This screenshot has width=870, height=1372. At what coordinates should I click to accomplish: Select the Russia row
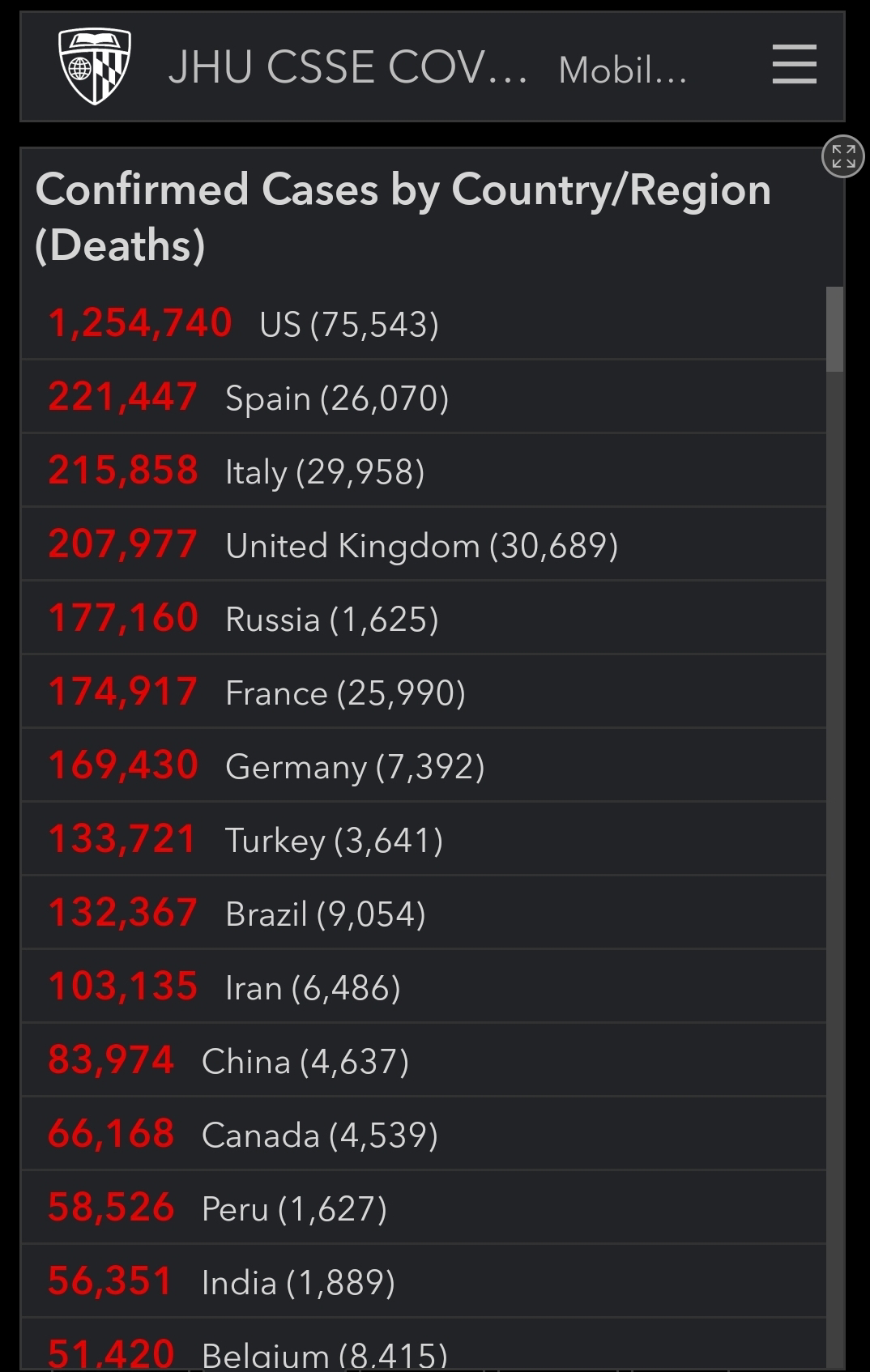[423, 618]
